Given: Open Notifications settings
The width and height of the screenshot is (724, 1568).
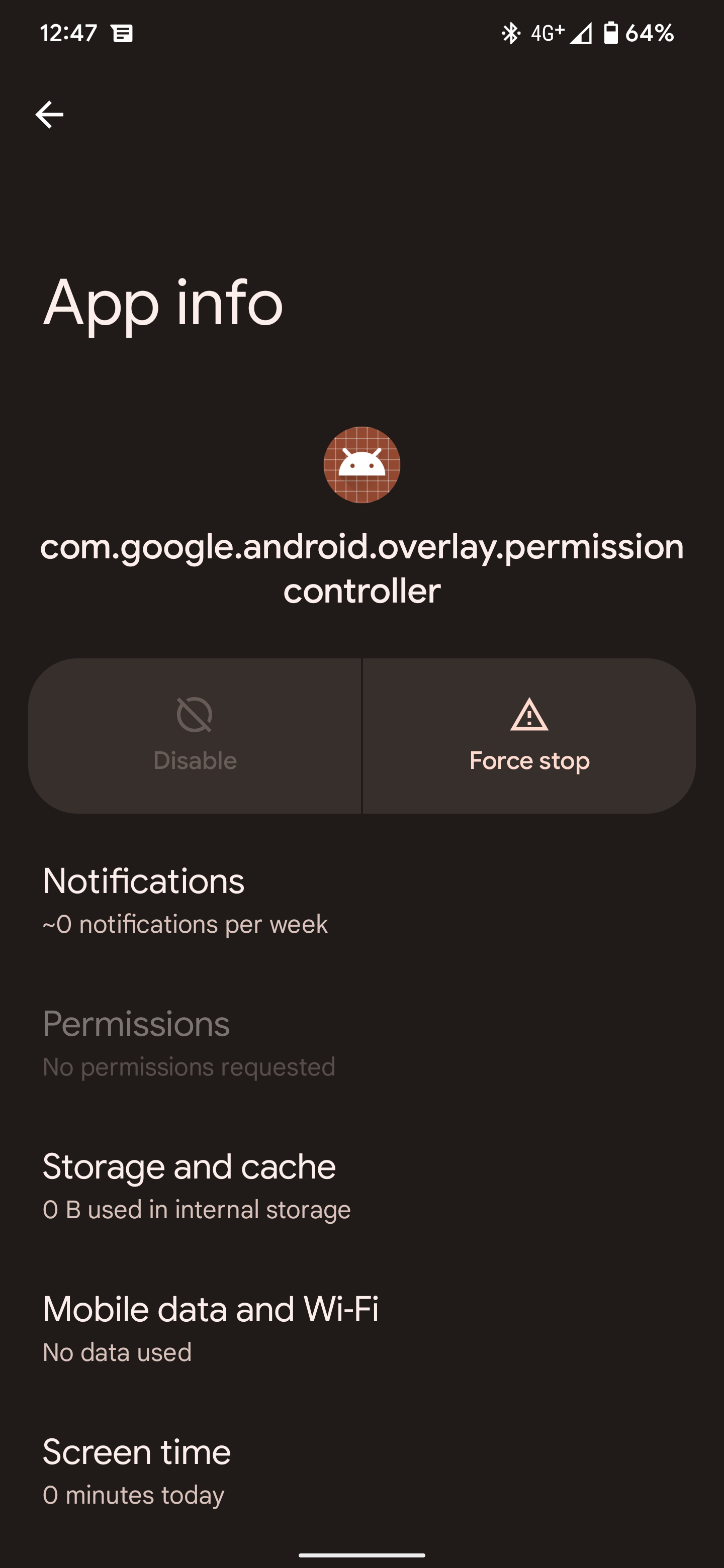Looking at the screenshot, I should coord(361,901).
